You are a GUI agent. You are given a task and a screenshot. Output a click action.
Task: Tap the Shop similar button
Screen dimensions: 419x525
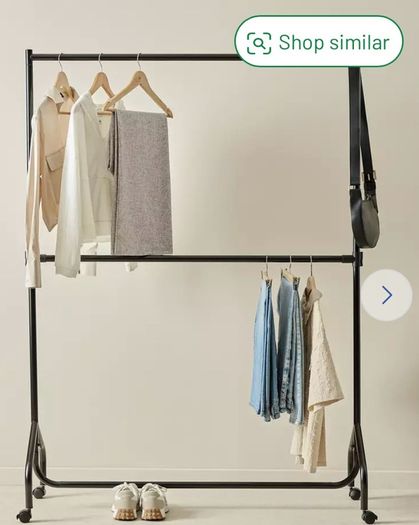319,42
